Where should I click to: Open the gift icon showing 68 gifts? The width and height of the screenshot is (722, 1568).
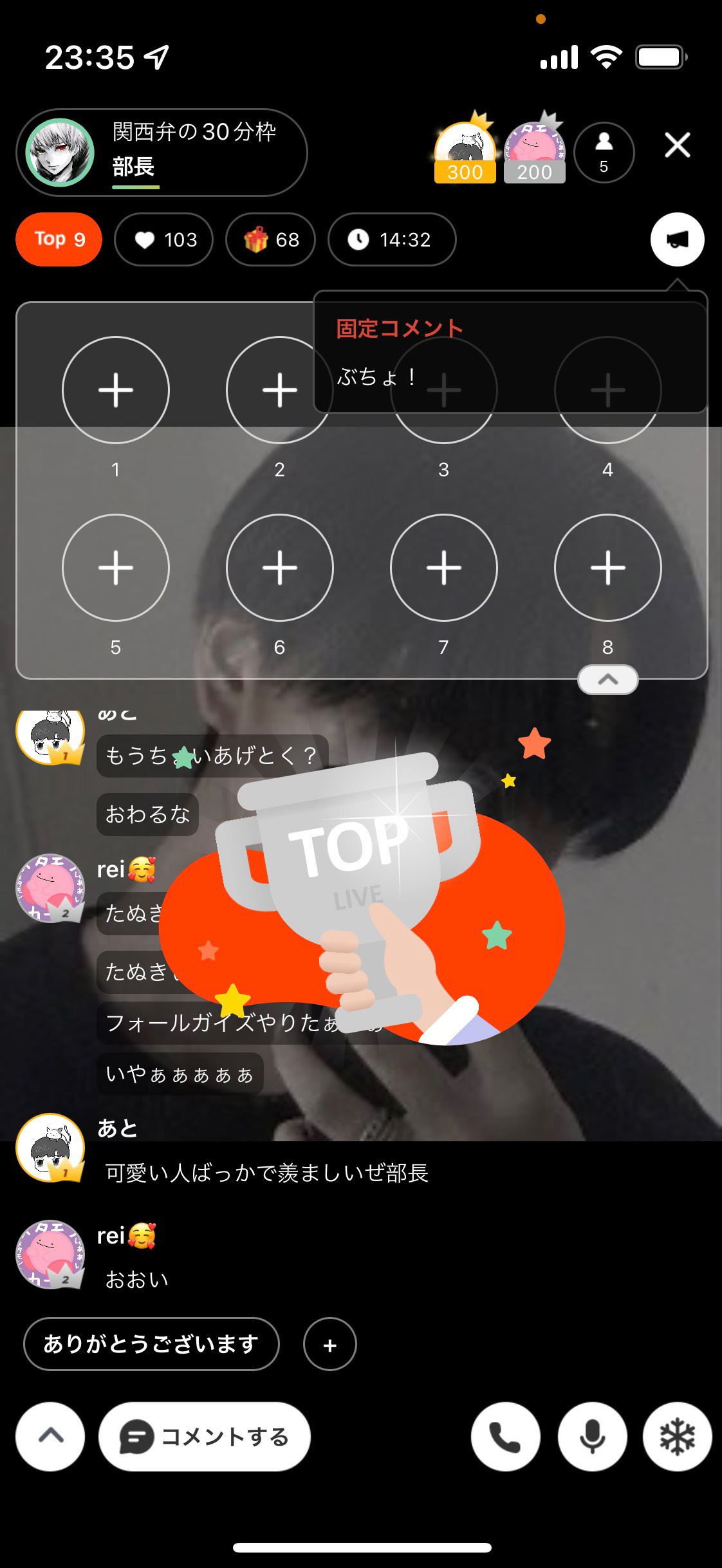click(x=256, y=239)
